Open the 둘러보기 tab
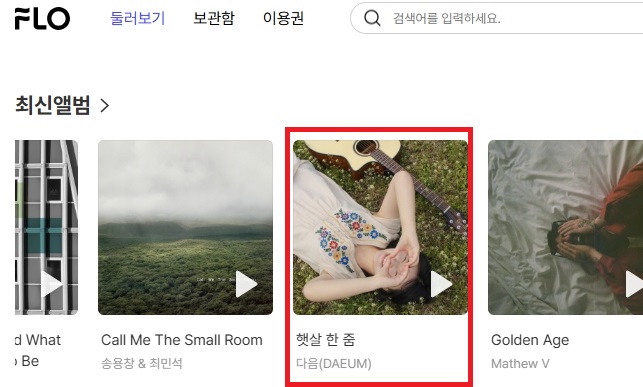 tap(137, 18)
